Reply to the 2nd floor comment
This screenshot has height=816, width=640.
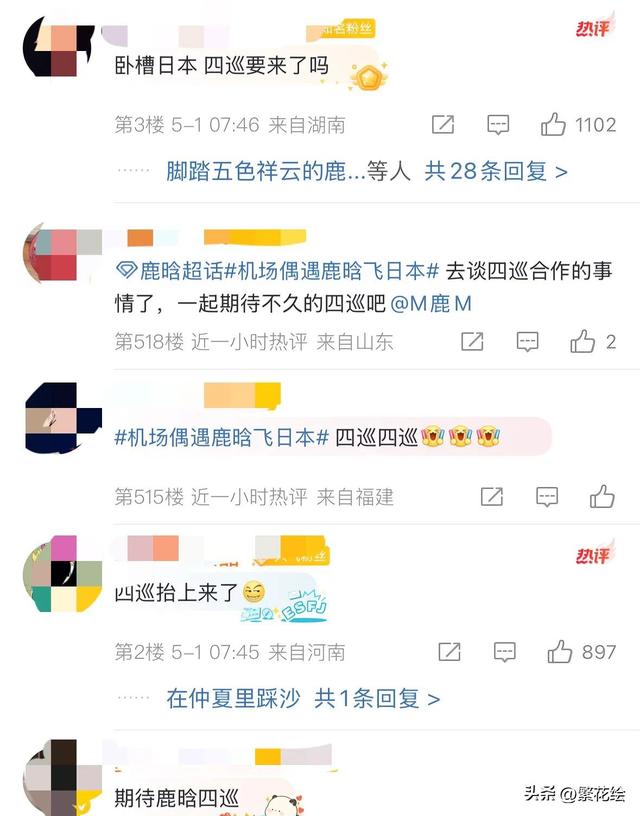[505, 652]
